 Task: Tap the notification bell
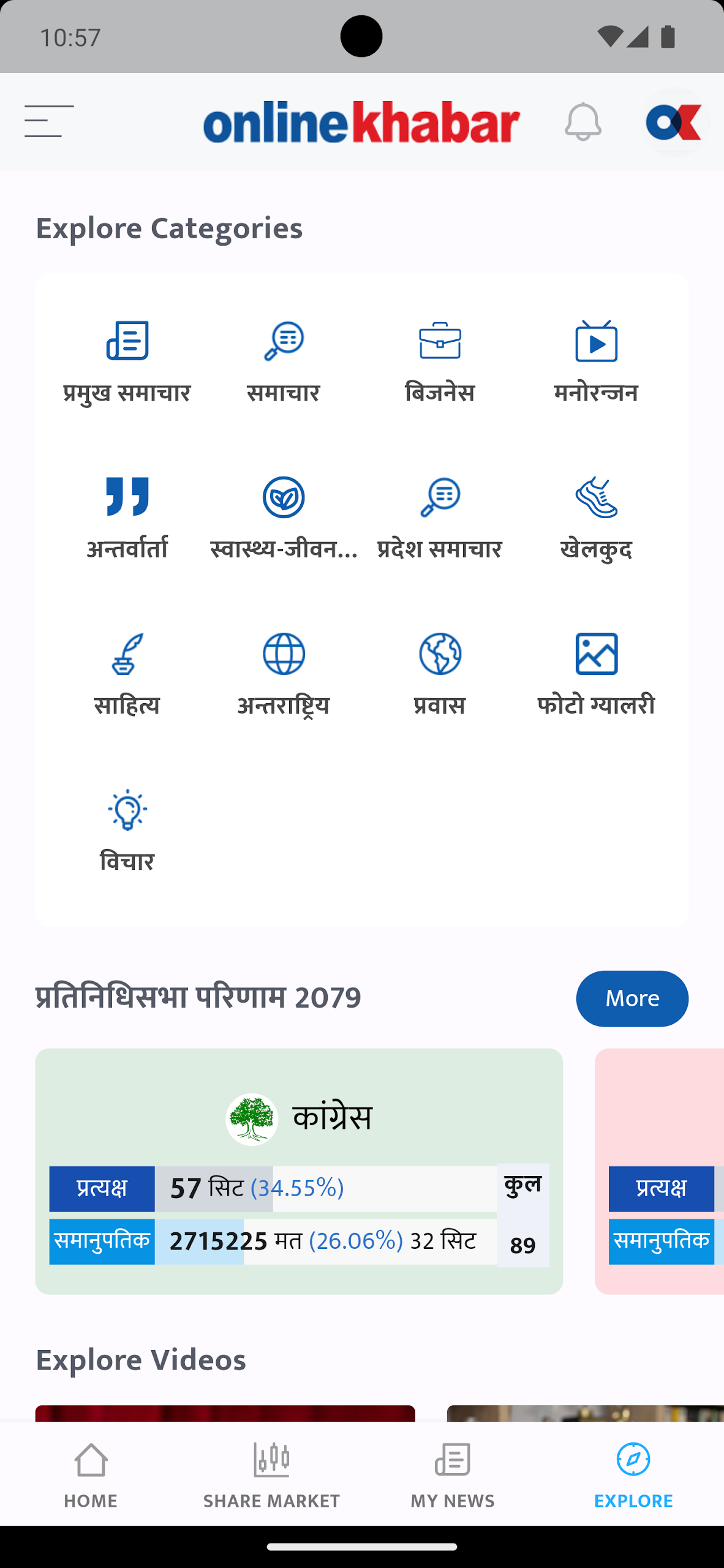[x=582, y=122]
